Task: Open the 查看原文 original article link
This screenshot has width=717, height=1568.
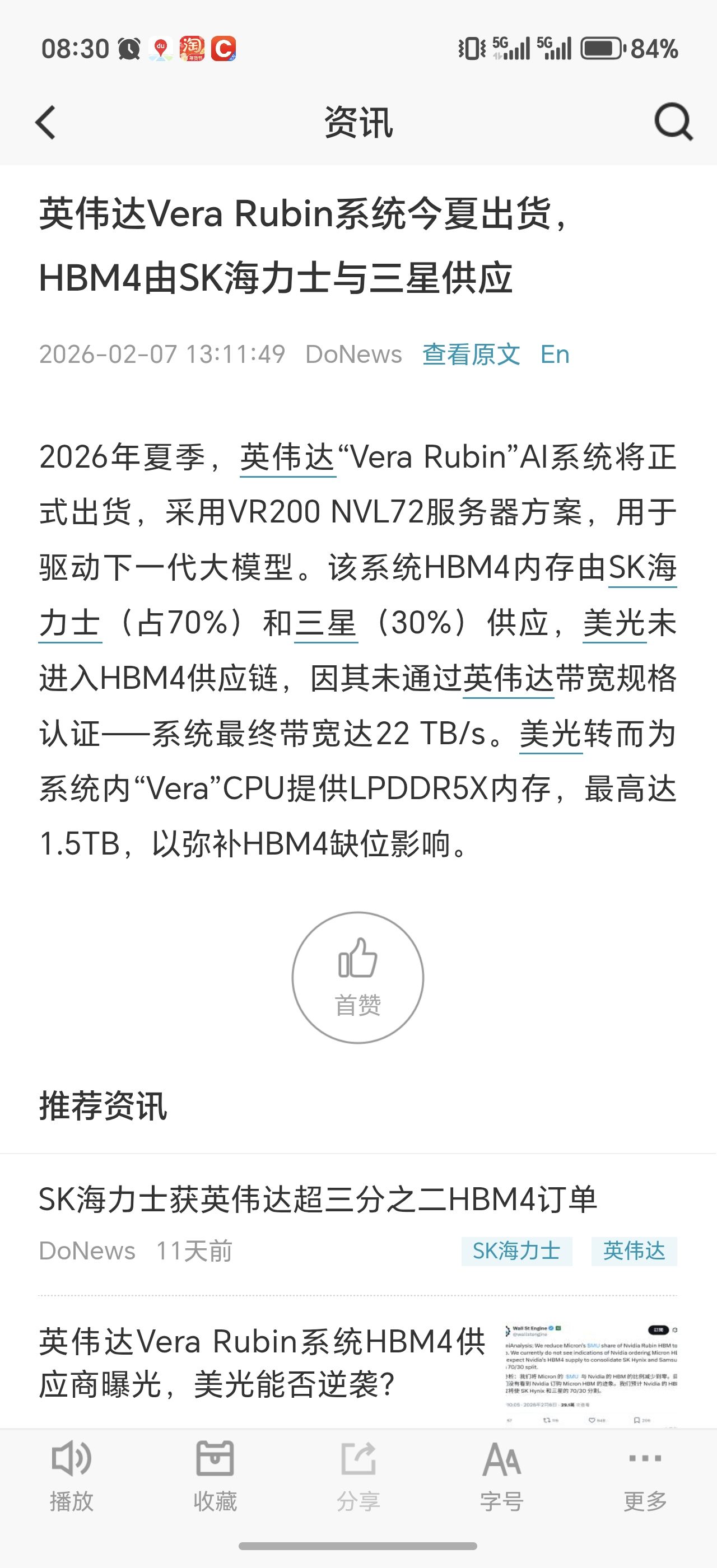Action: tap(471, 354)
